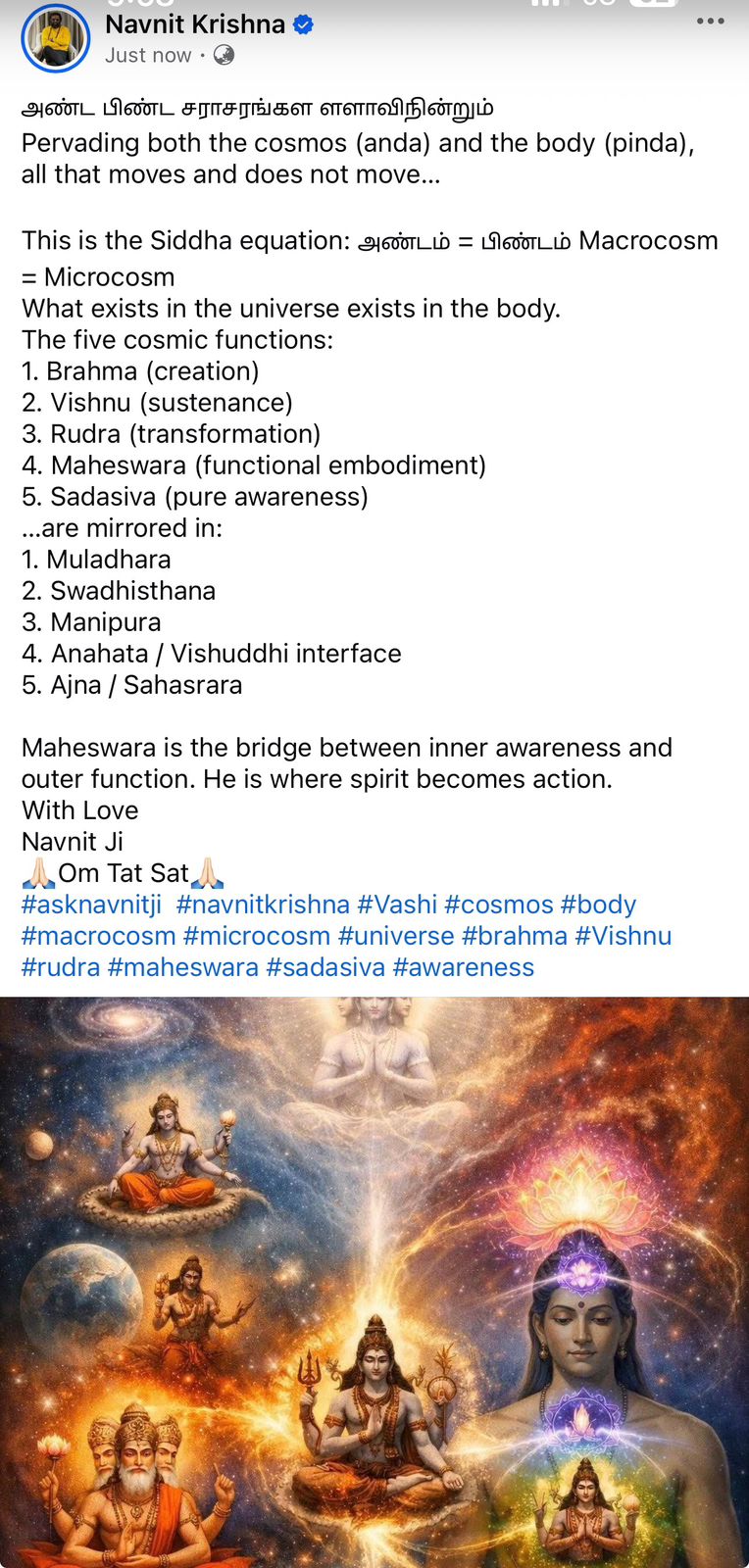Open Navnit Krishna's profile picture
749x1568 pixels.
tap(55, 37)
